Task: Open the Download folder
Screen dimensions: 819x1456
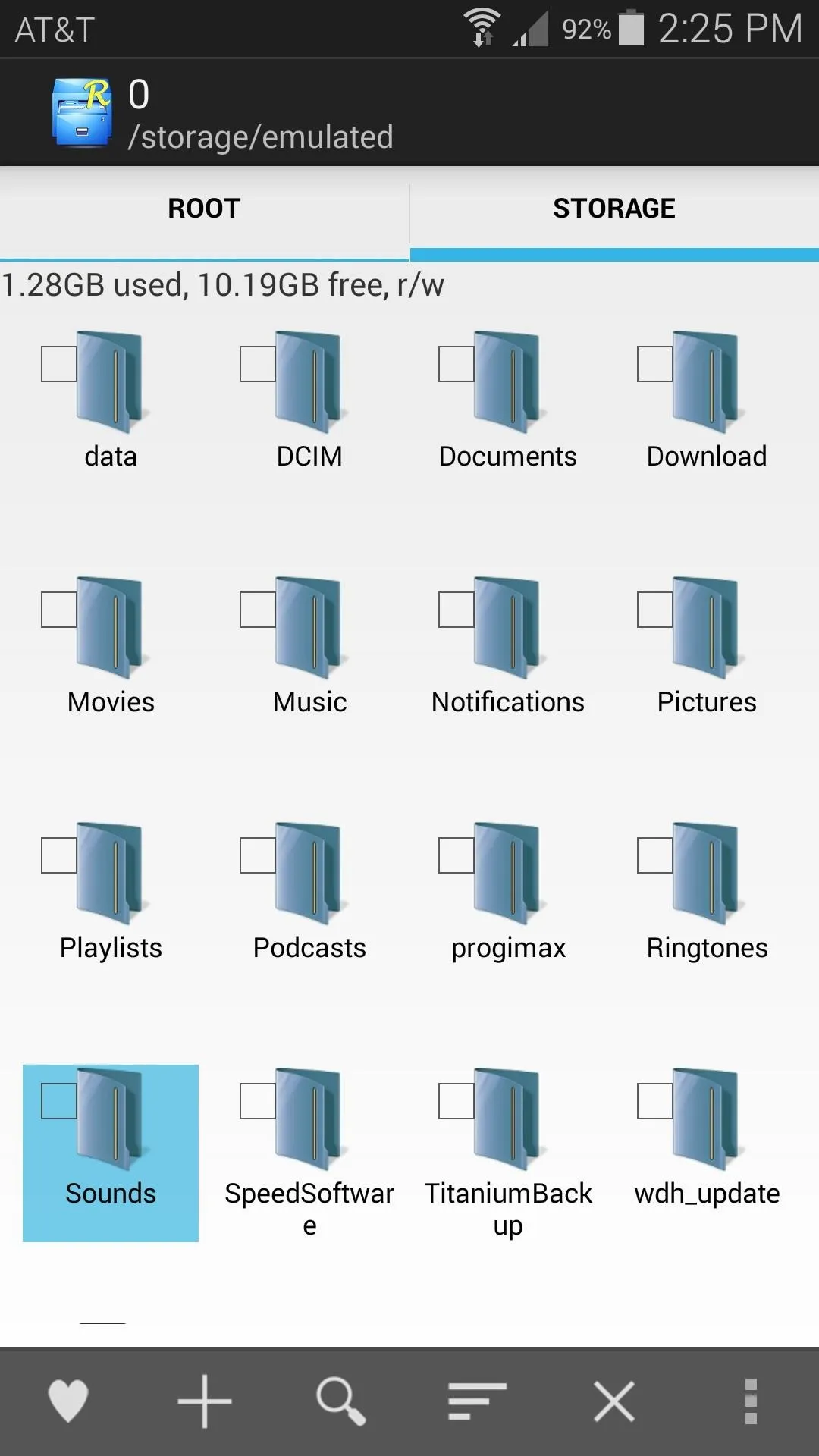Action: (707, 400)
